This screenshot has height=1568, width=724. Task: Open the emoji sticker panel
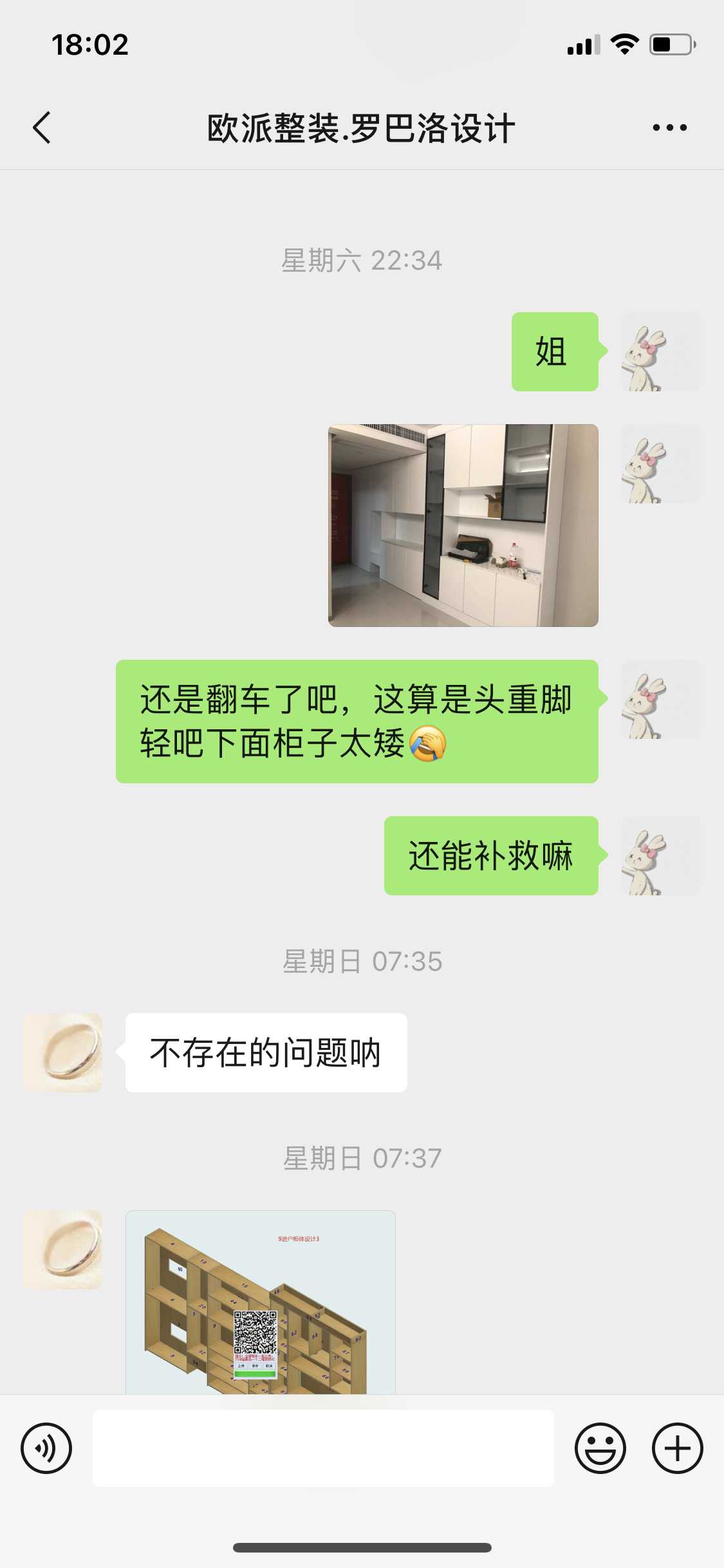[600, 1448]
